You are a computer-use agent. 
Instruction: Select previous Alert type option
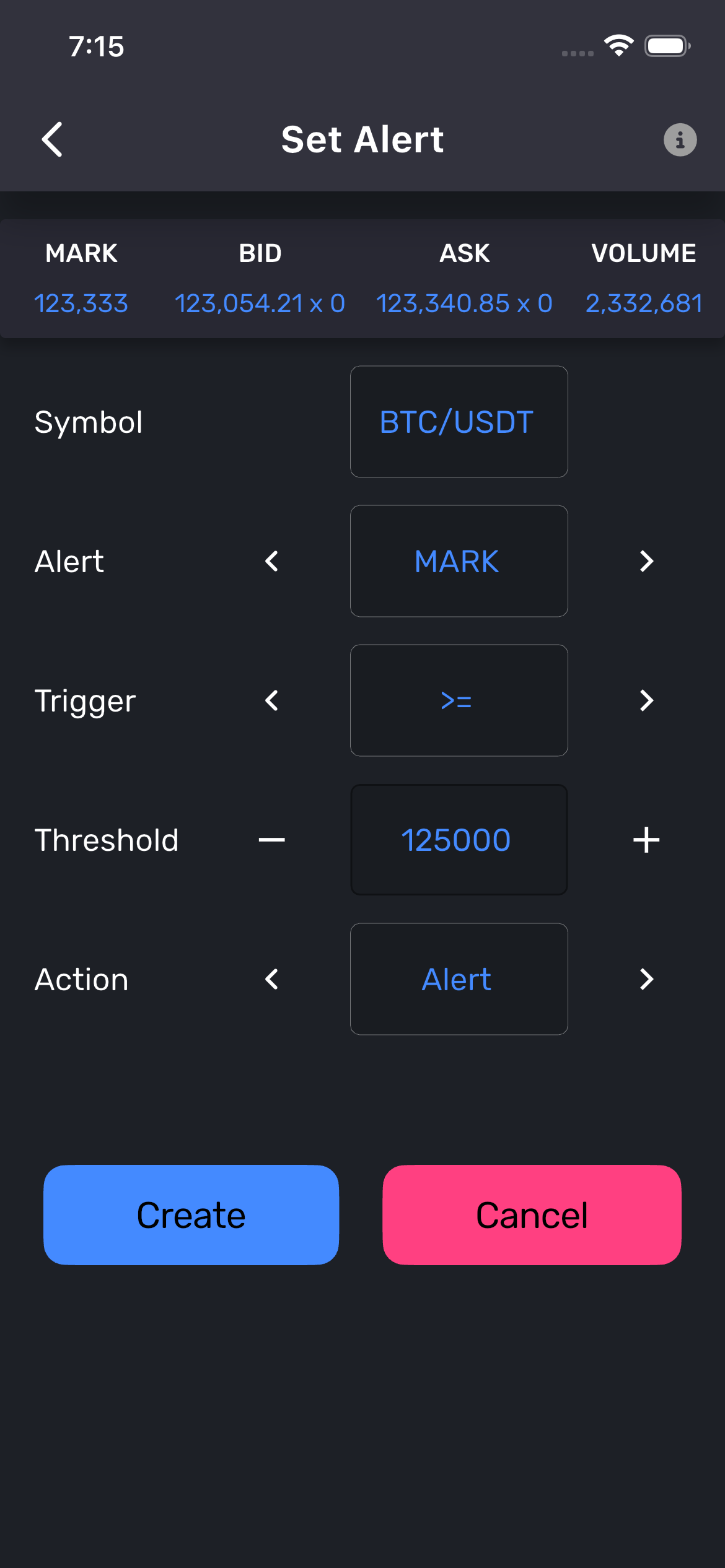[271, 561]
